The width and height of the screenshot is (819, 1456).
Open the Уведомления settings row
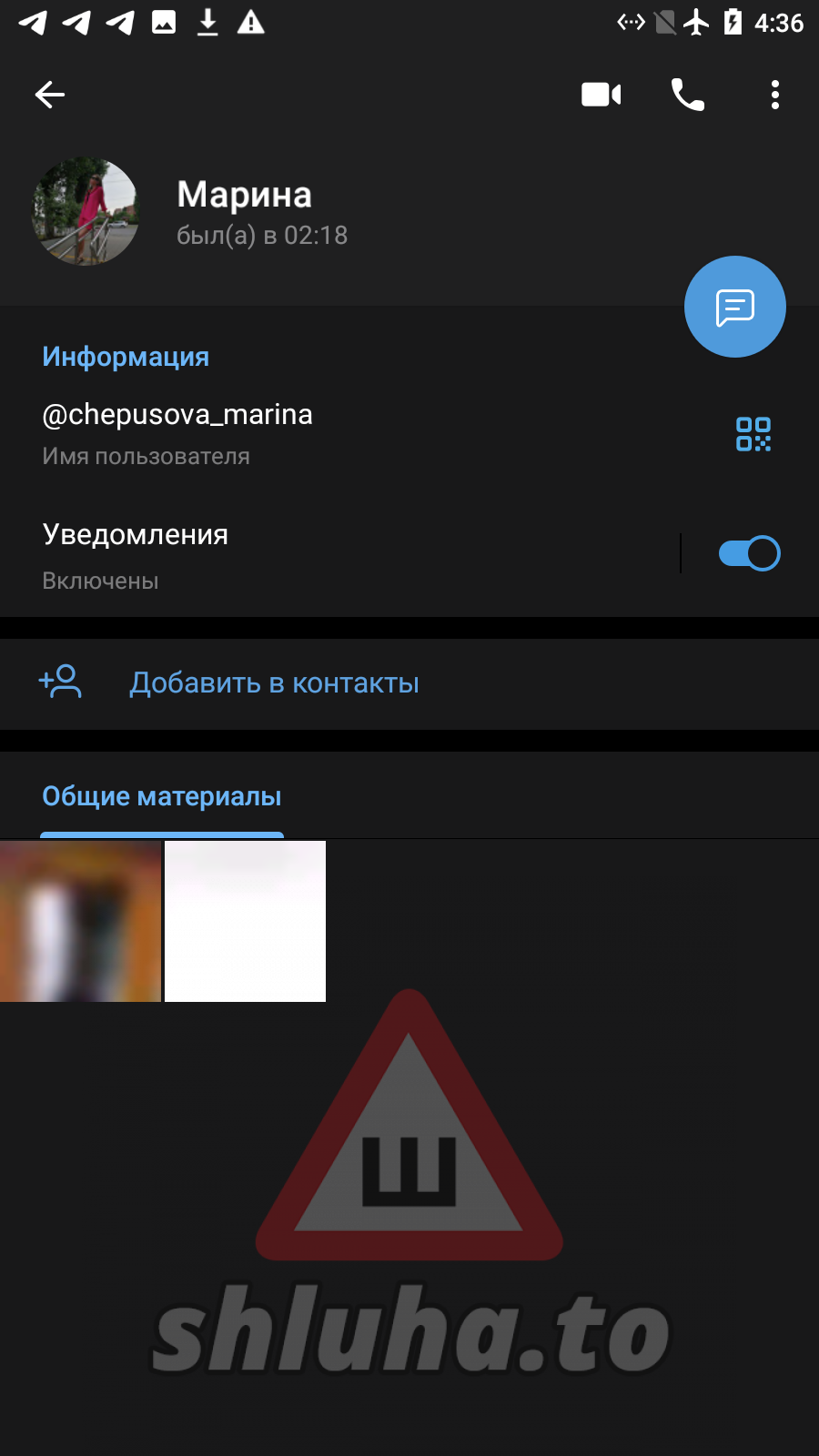pyautogui.click(x=273, y=554)
